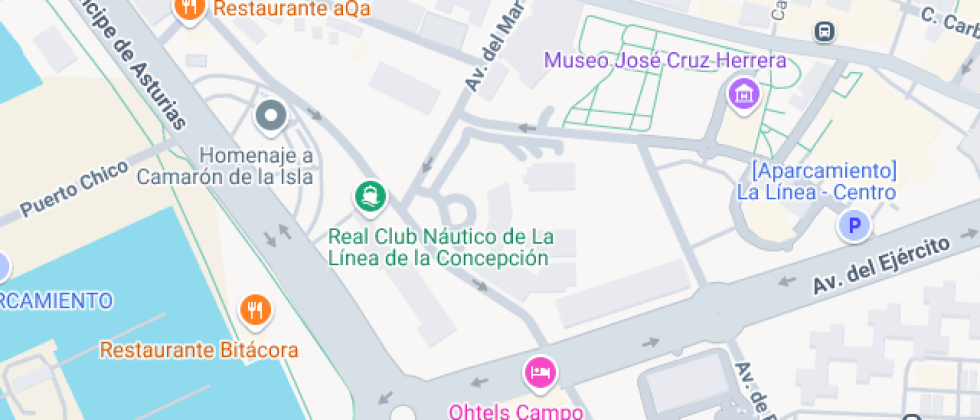Select Museo José Cruz Herrera marker
The image size is (980, 420).
[x=743, y=96]
